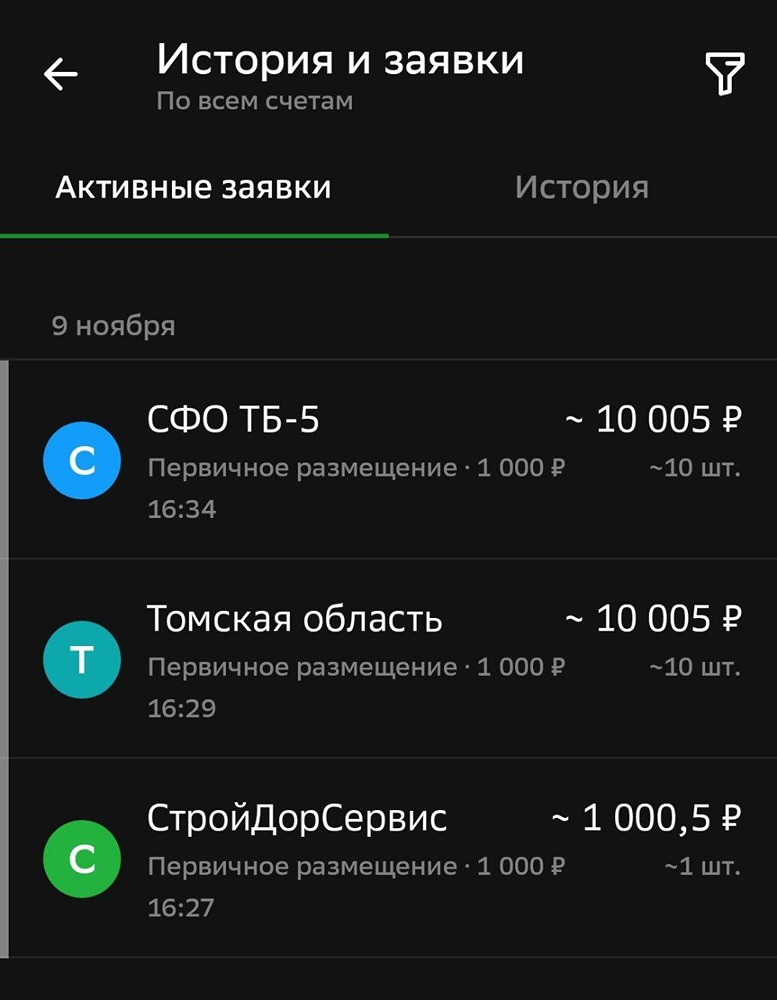Tap the green СтройДорСервис avatar icon

[x=82, y=858]
